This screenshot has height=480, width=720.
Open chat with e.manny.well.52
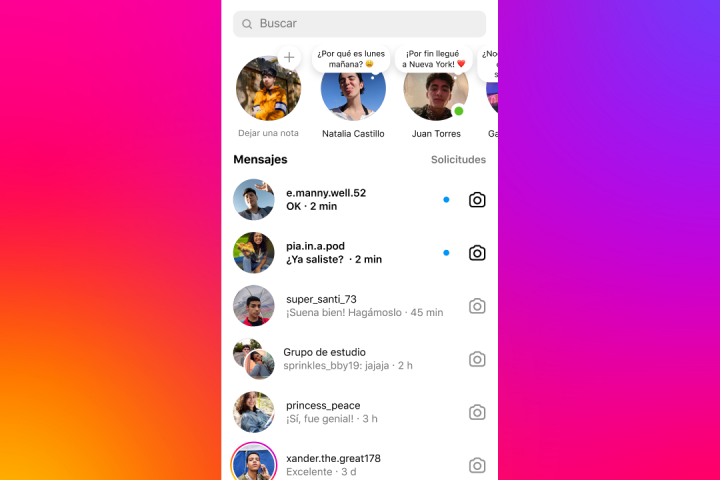[x=340, y=199]
